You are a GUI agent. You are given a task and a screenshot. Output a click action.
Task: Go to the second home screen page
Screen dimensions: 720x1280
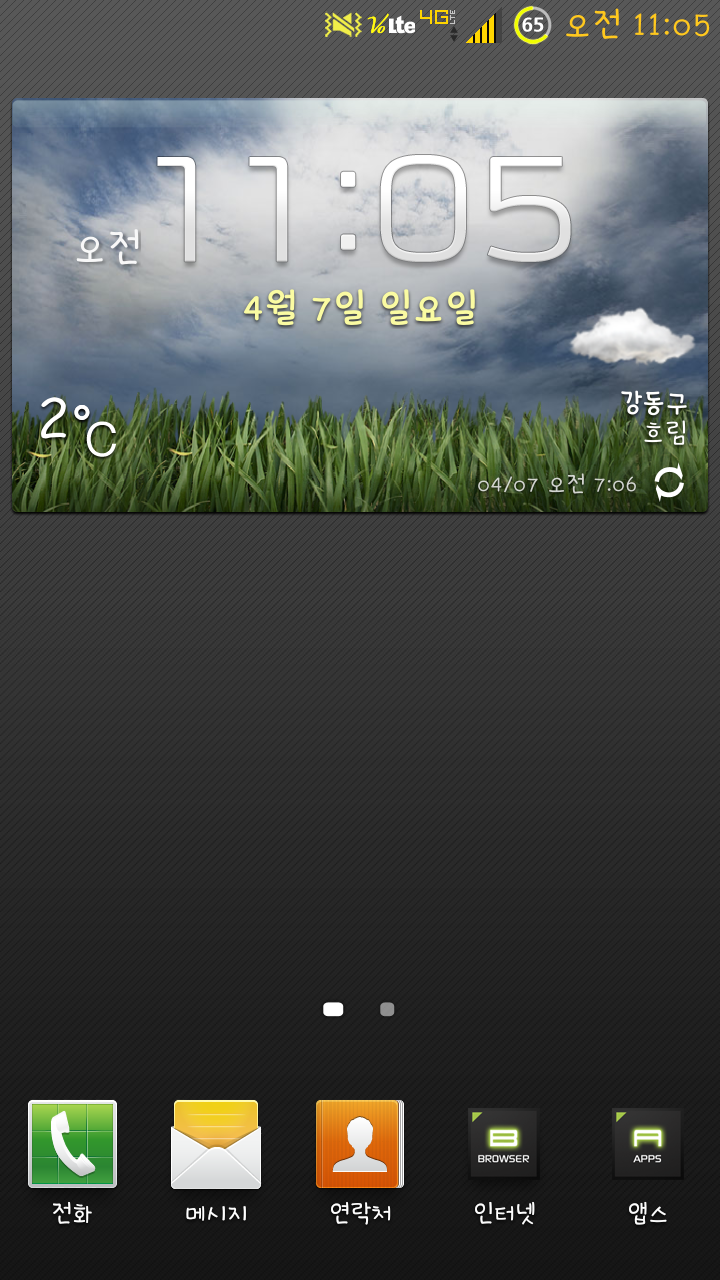click(x=387, y=1010)
